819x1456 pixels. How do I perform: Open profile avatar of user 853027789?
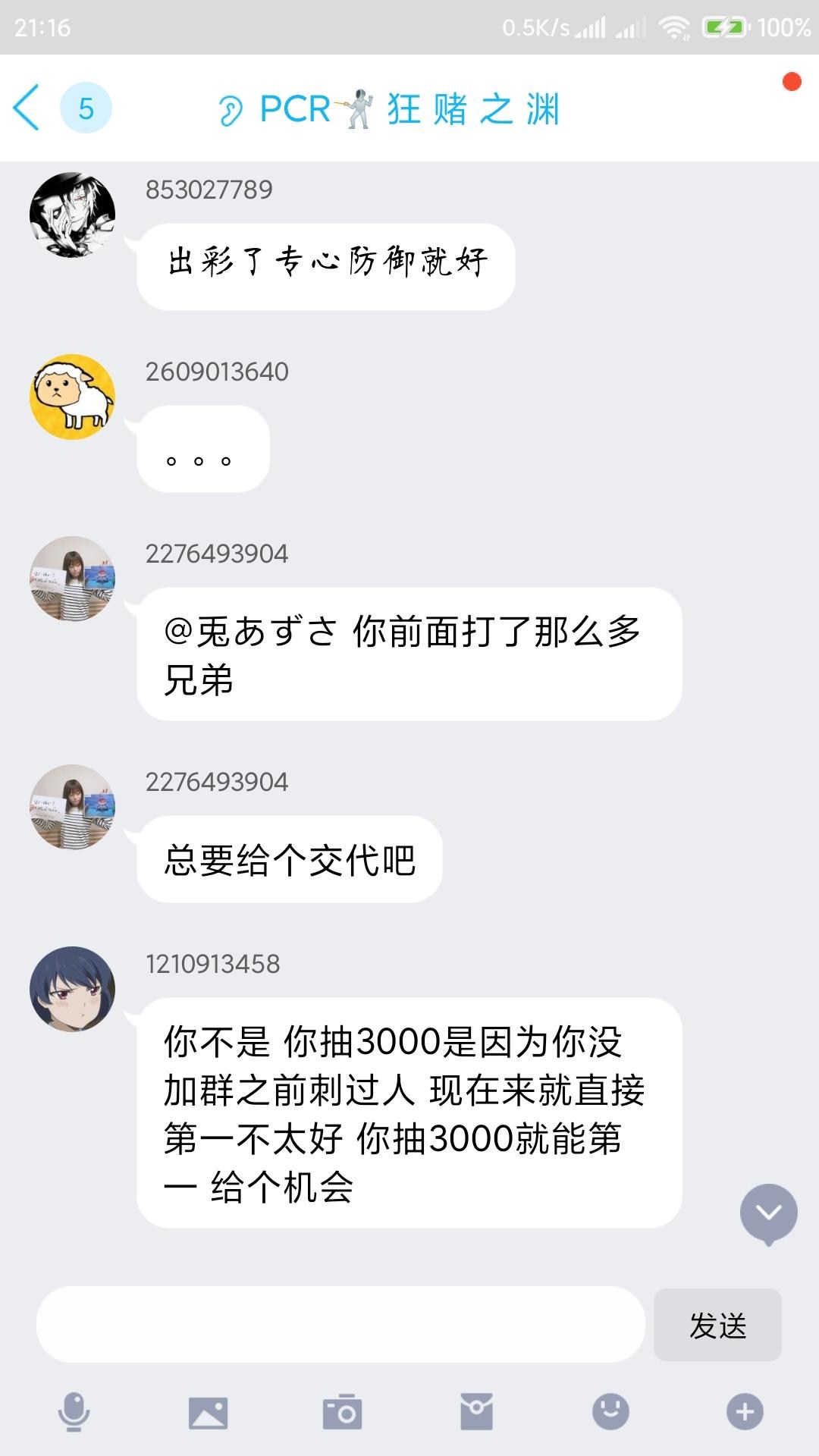72,215
